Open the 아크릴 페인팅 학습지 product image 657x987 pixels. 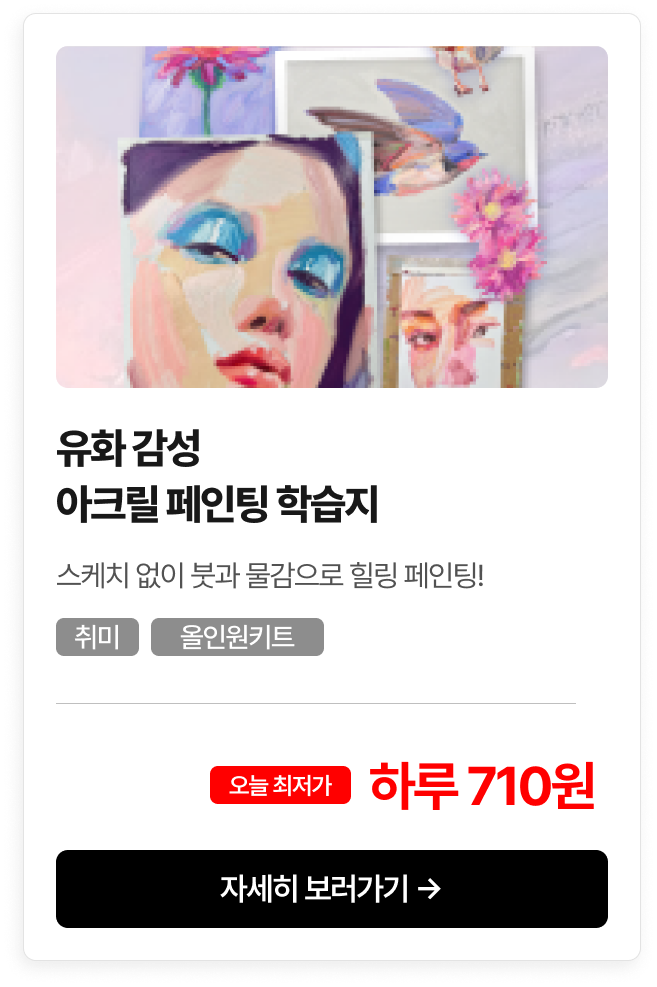point(331,217)
